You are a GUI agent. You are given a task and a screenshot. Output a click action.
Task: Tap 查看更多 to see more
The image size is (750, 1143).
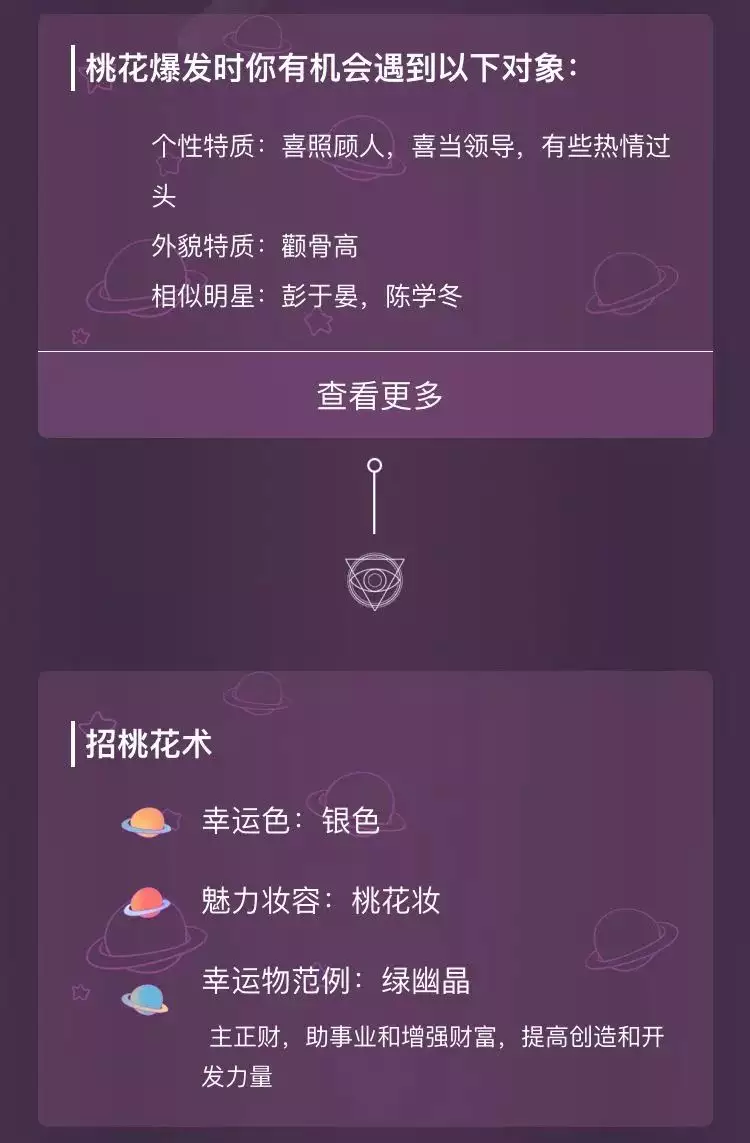(379, 395)
